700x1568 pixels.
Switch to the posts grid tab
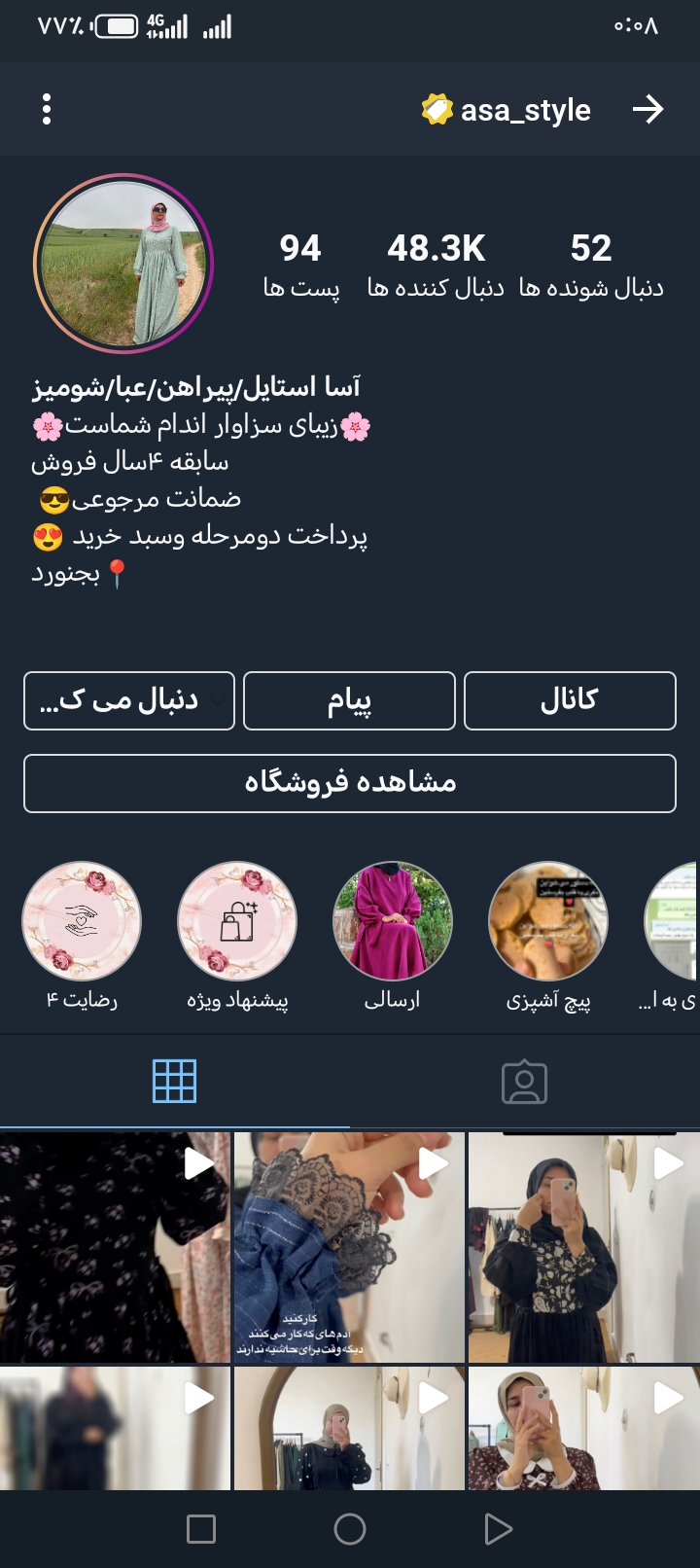click(x=175, y=1081)
